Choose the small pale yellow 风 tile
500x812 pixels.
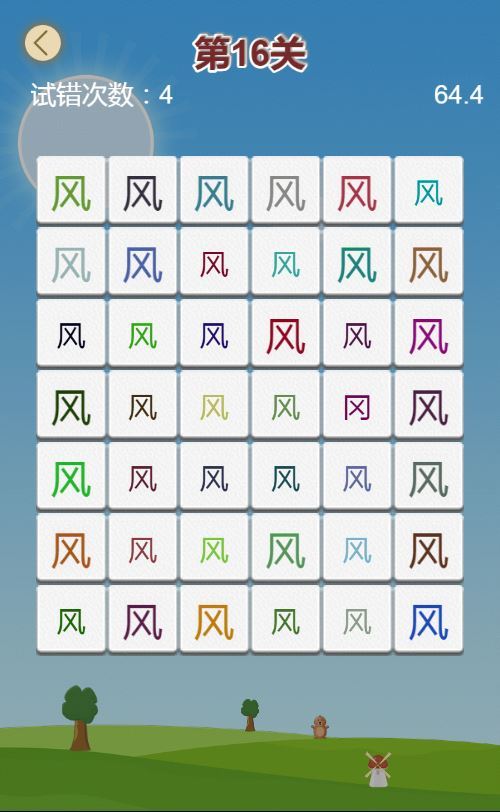[214, 404]
